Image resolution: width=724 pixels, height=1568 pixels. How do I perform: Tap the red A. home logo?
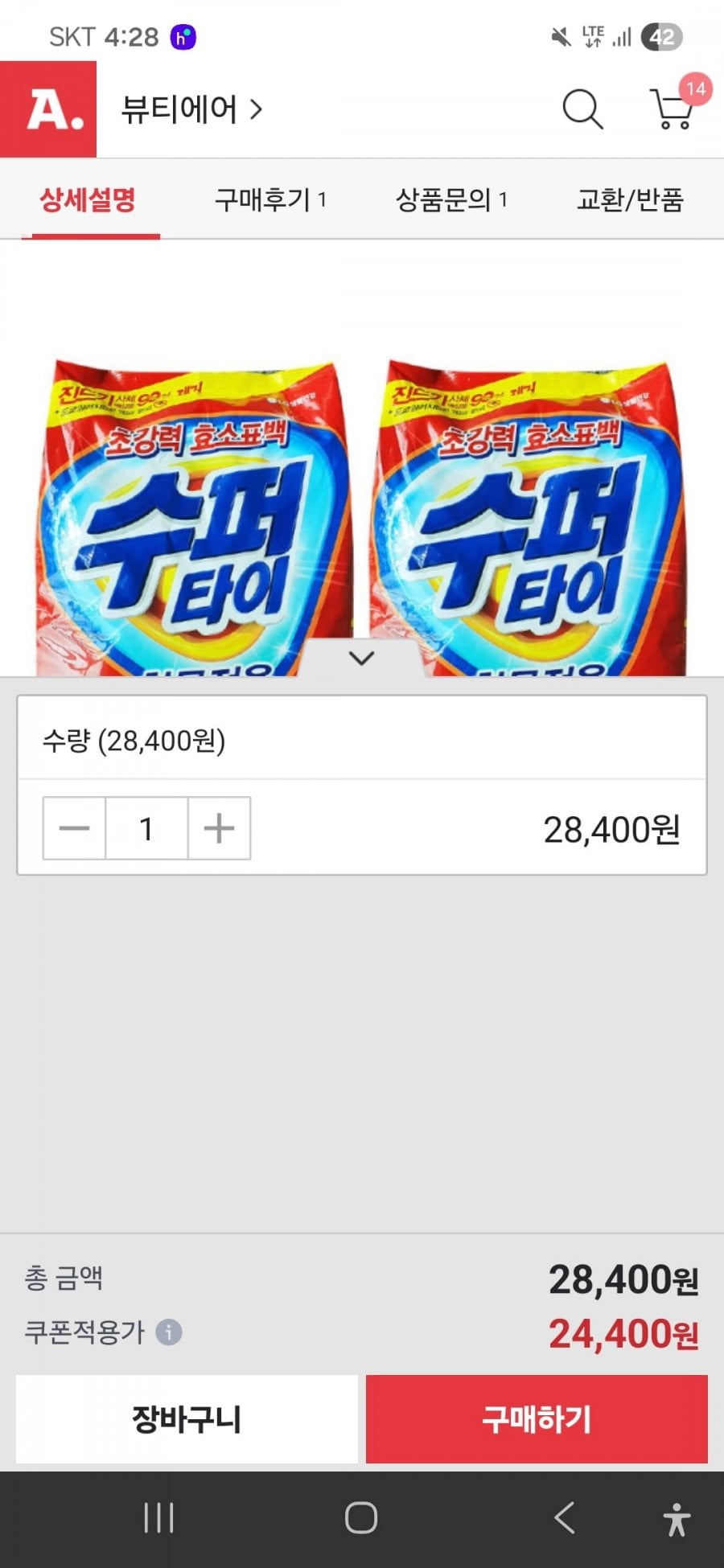[x=48, y=109]
